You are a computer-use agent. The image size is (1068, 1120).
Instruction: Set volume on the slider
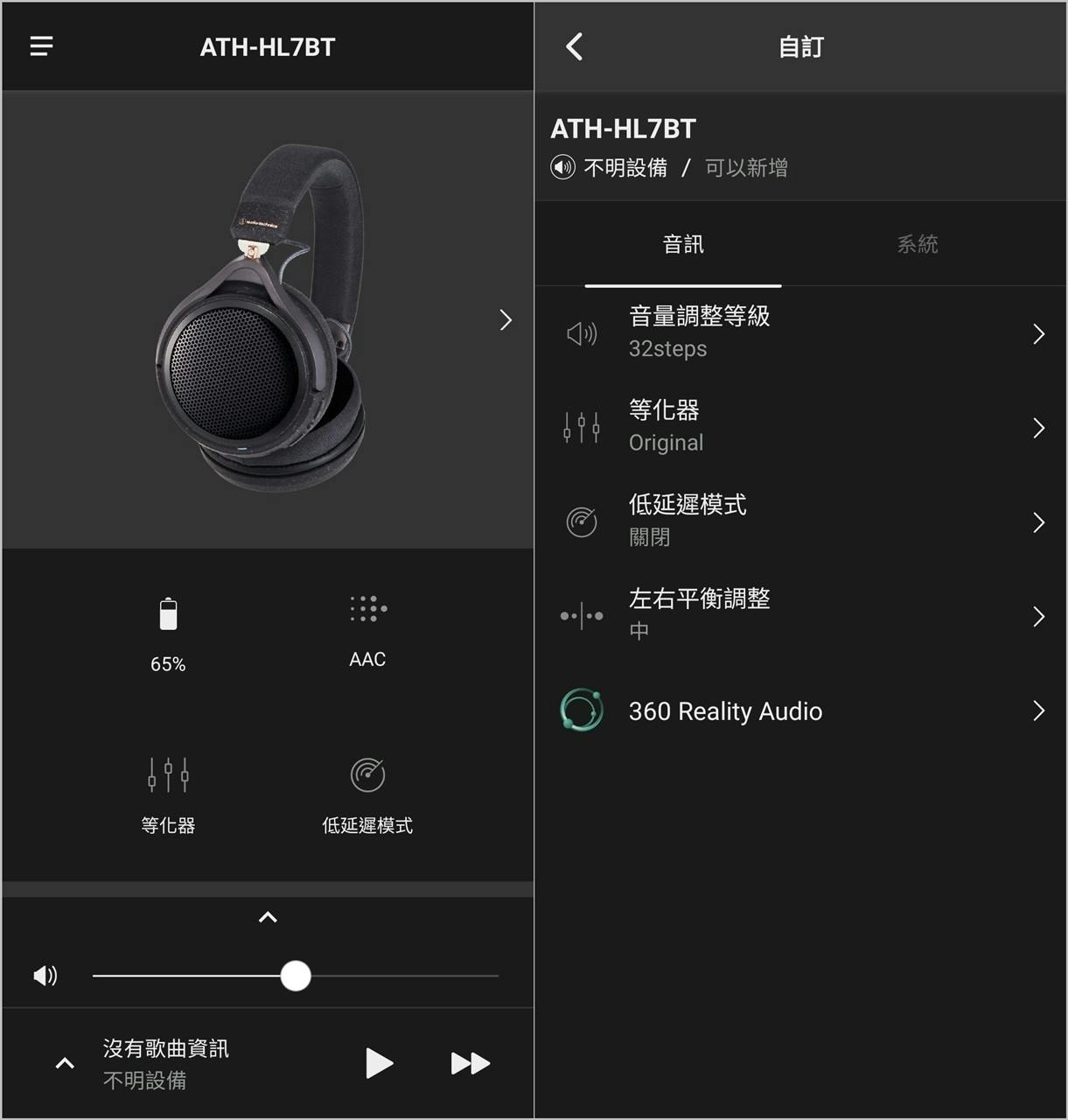(x=296, y=975)
